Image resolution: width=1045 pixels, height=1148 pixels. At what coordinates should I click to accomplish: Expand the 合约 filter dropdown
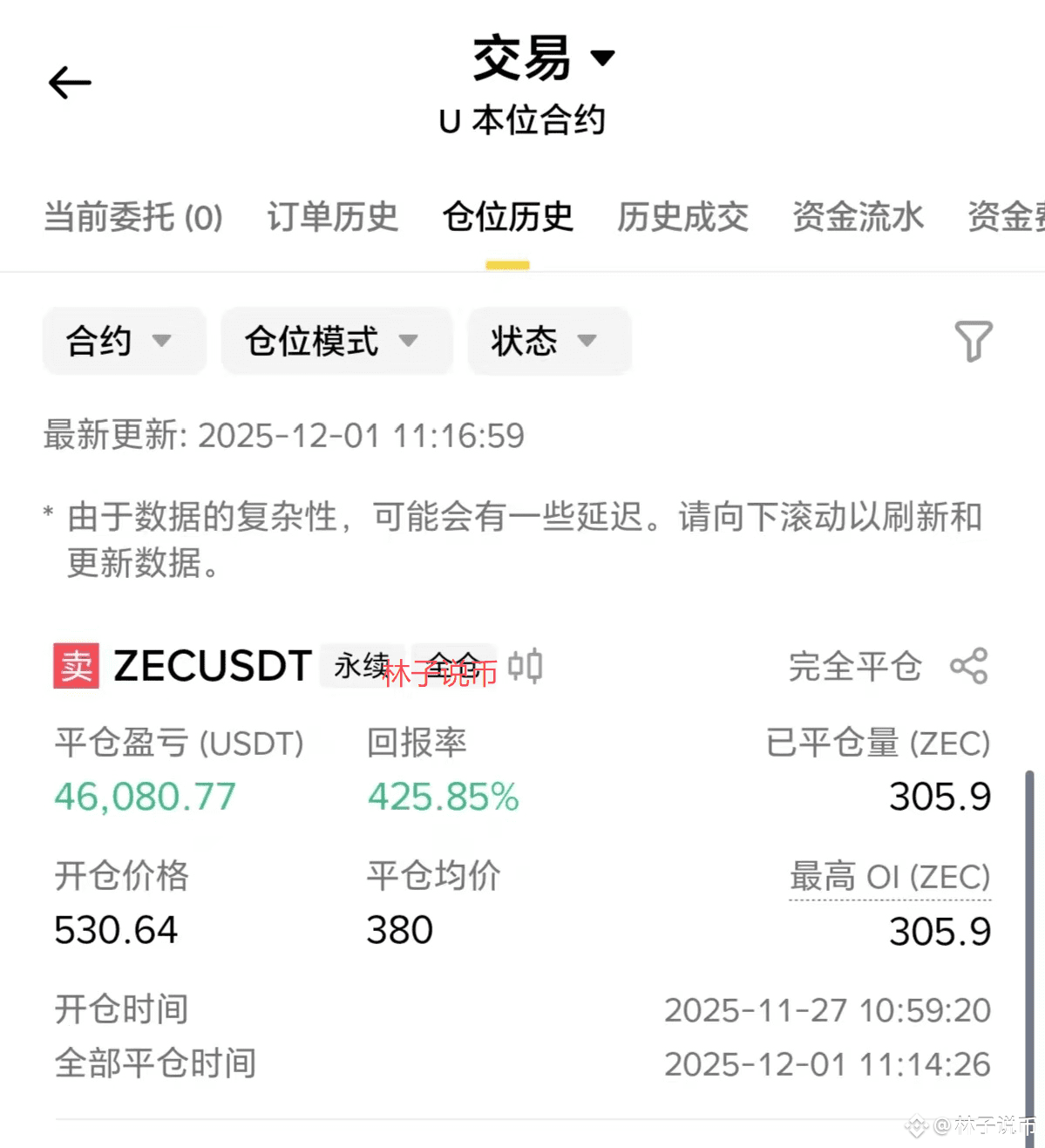124,341
